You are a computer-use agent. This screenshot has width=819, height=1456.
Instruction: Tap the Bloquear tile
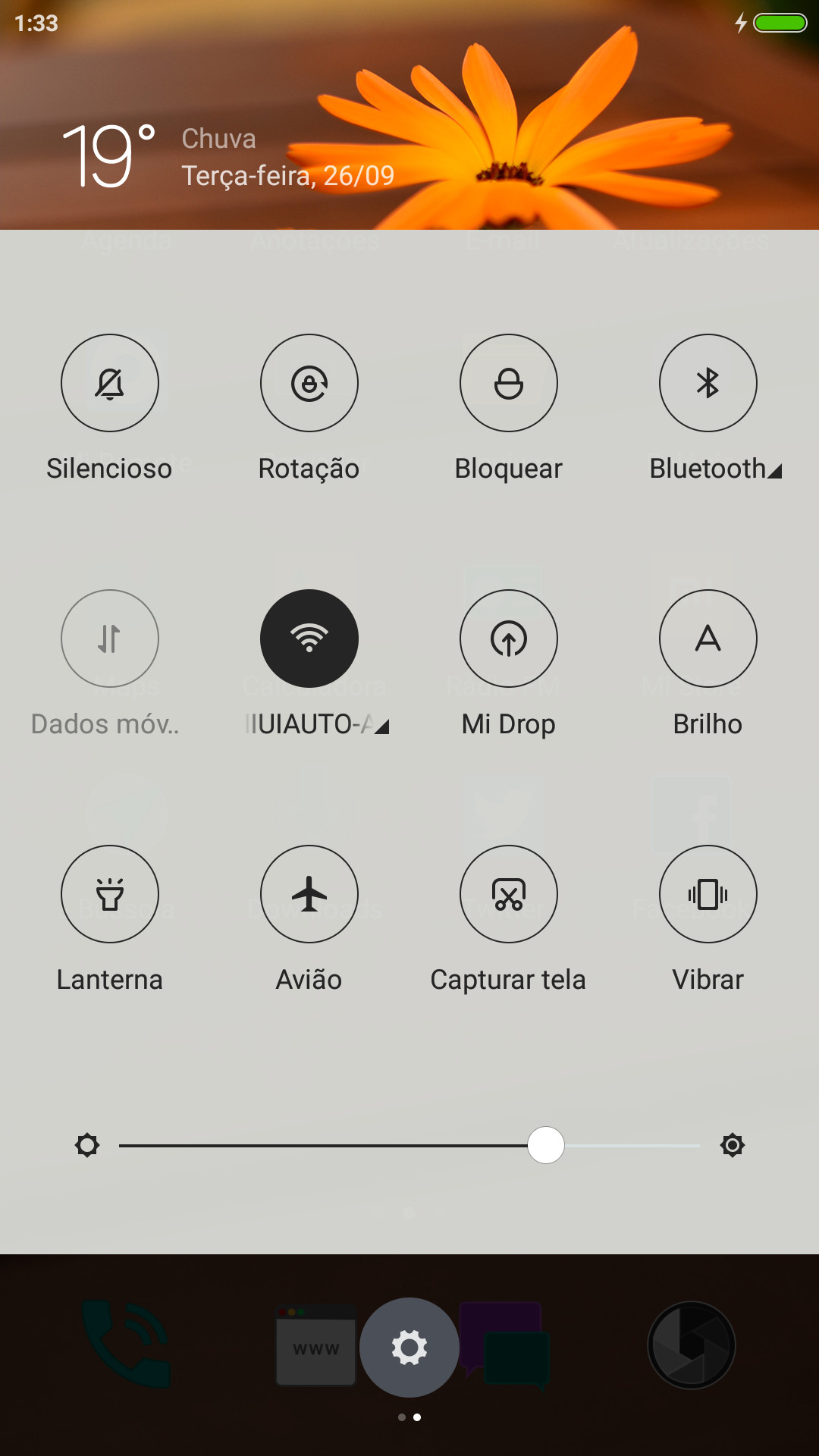509,383
